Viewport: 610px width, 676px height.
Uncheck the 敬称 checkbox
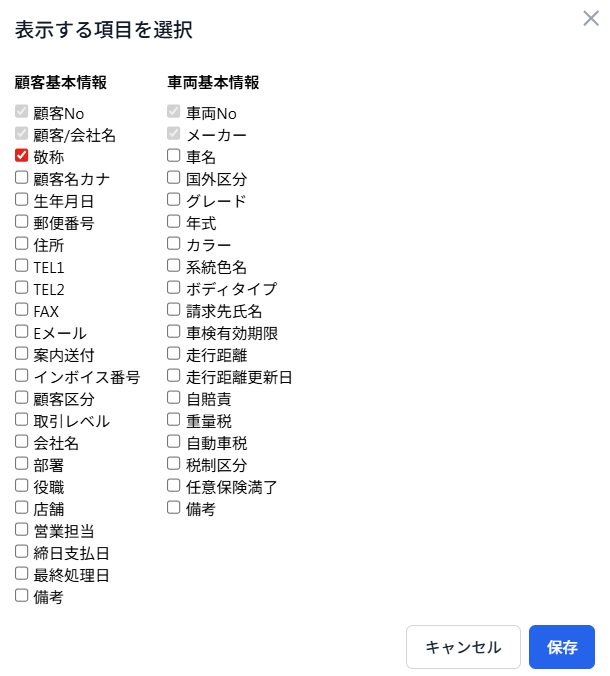(22, 156)
